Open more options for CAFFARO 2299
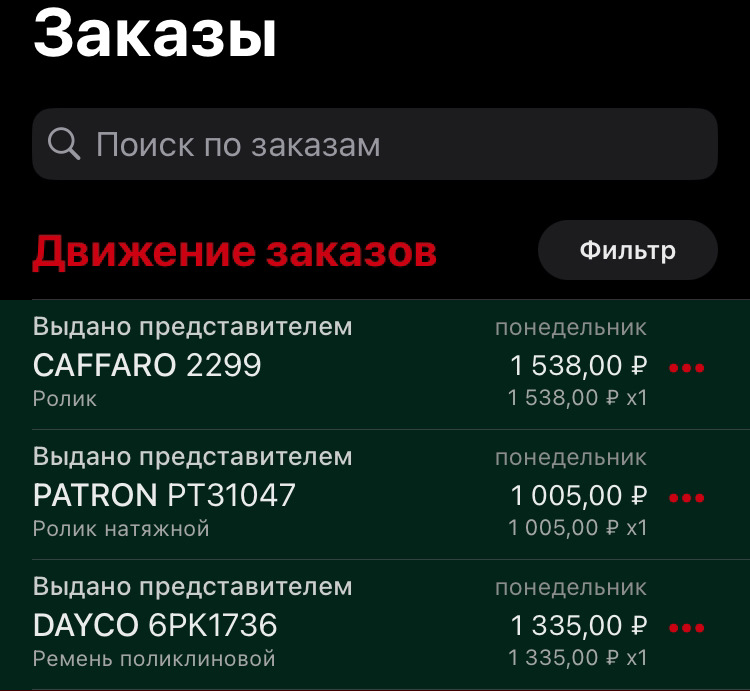Screen dimensions: 750x691 (686, 368)
